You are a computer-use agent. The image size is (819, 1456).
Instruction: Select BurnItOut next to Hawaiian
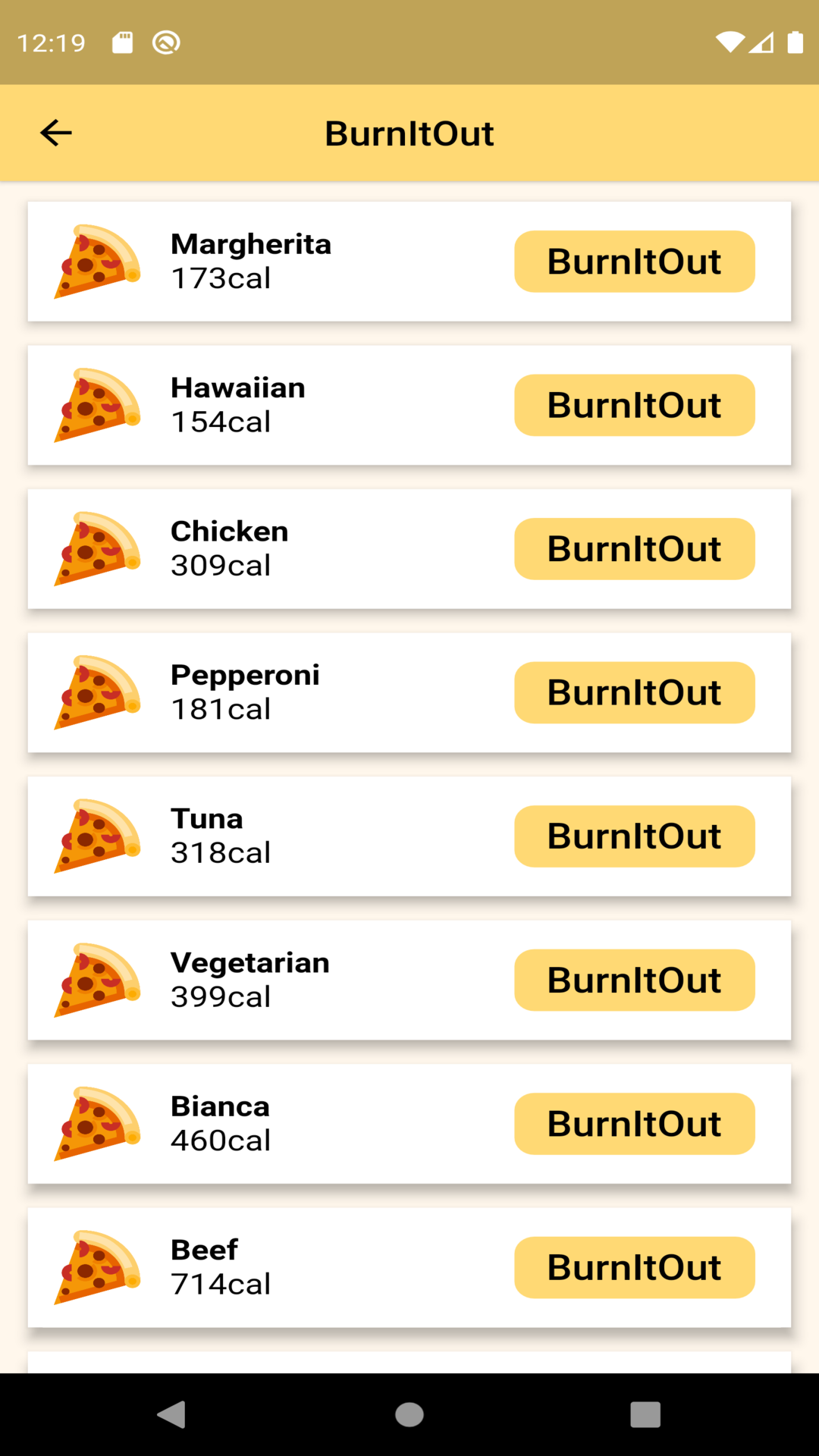tap(635, 405)
